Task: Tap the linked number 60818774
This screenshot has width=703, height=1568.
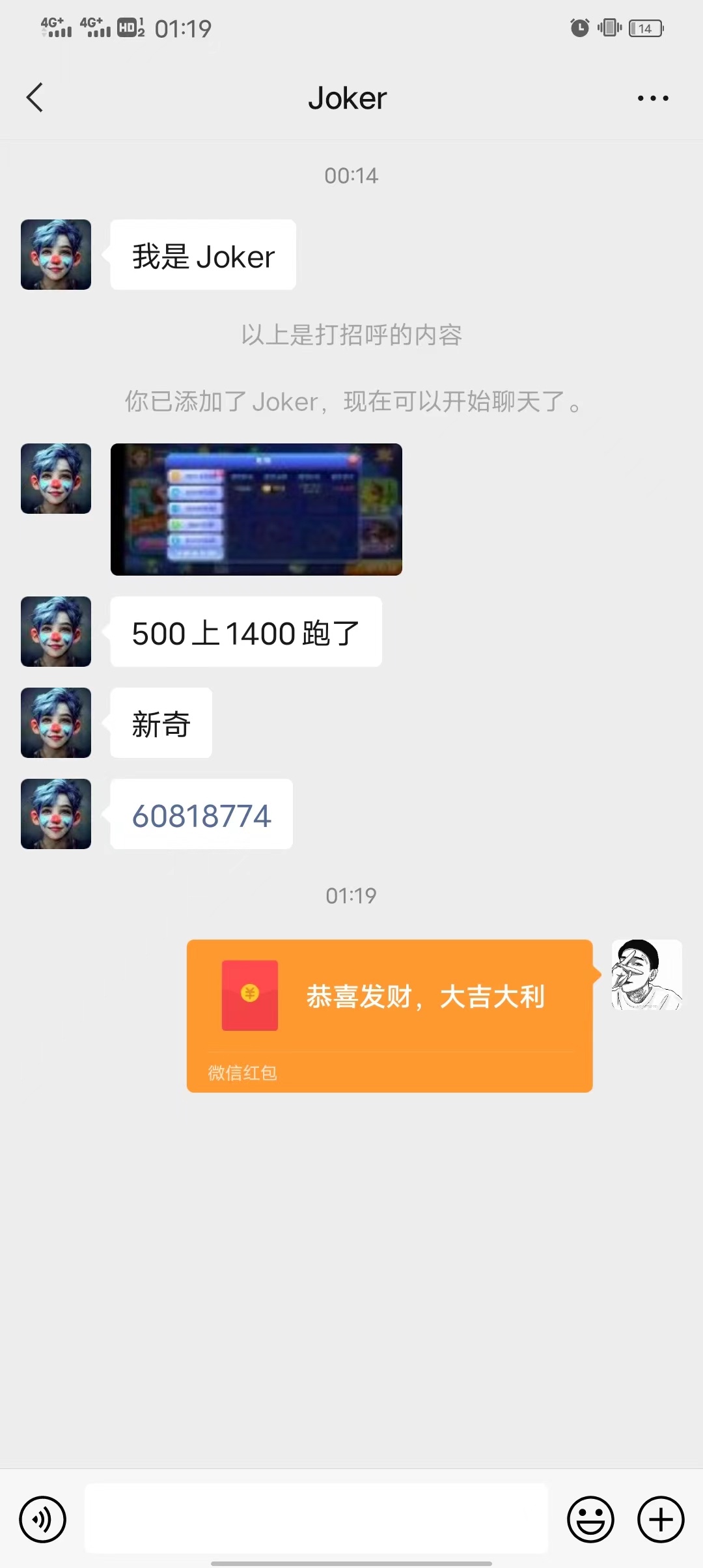Action: coord(201,815)
